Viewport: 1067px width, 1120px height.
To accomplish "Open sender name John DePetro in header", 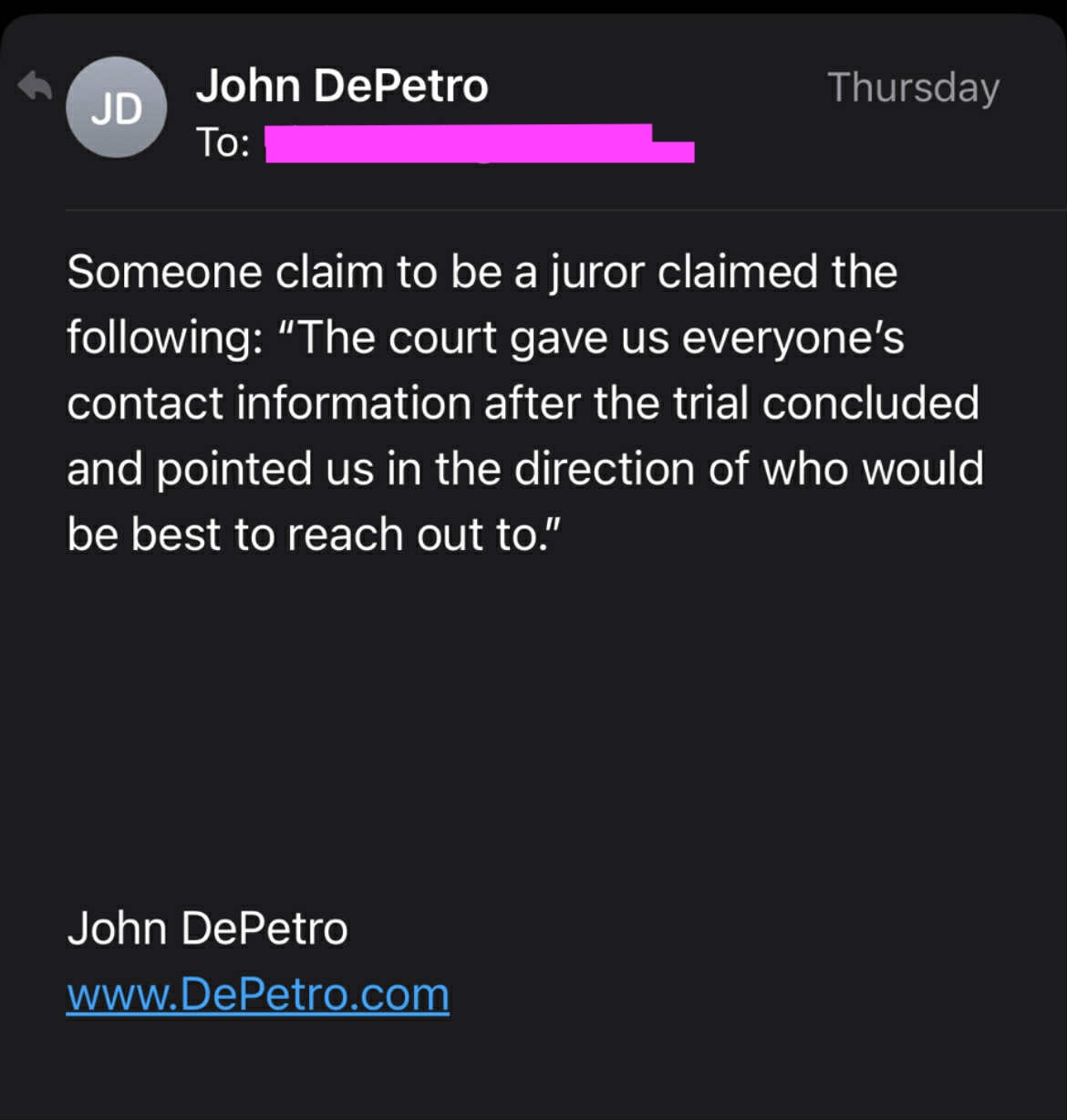I will pos(342,86).
